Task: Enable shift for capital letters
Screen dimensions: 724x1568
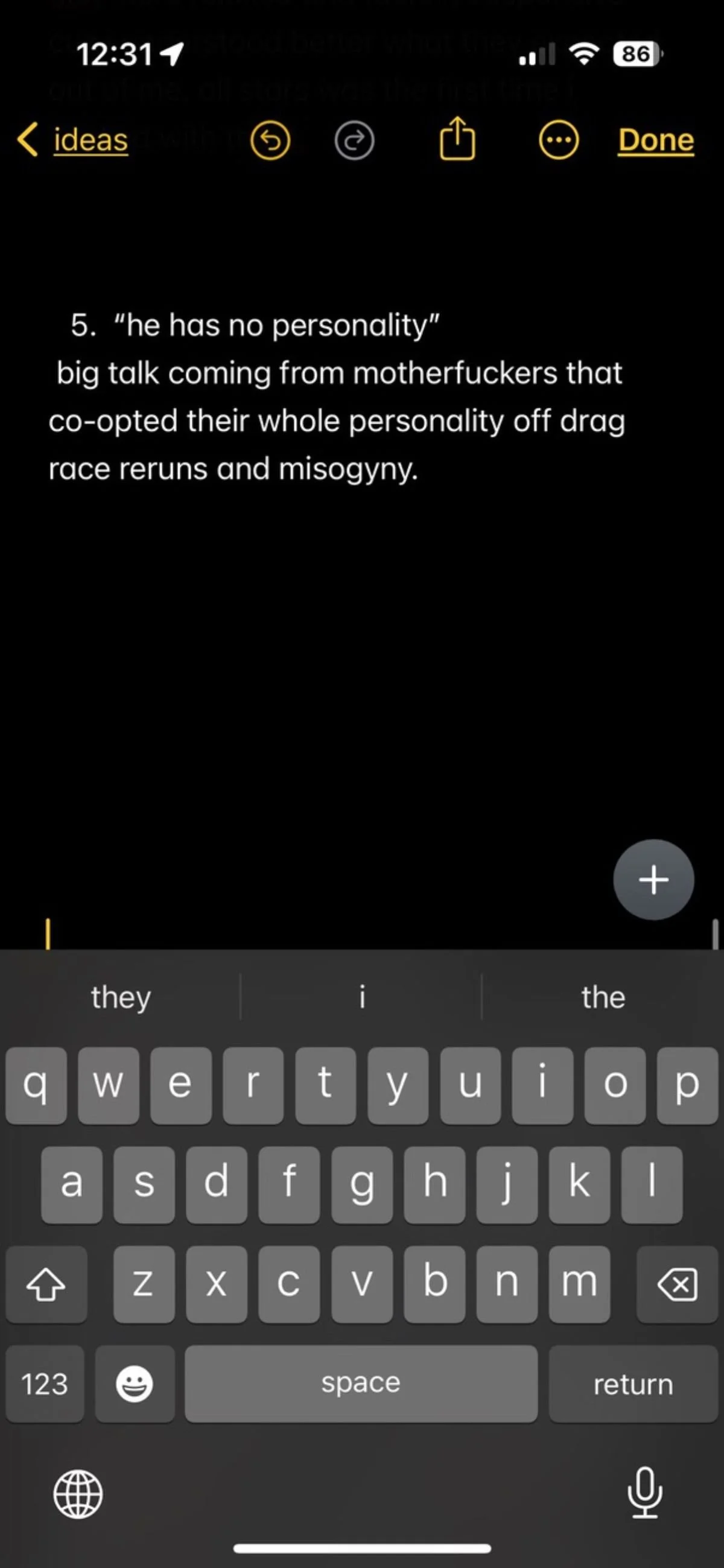Action: (x=46, y=1284)
